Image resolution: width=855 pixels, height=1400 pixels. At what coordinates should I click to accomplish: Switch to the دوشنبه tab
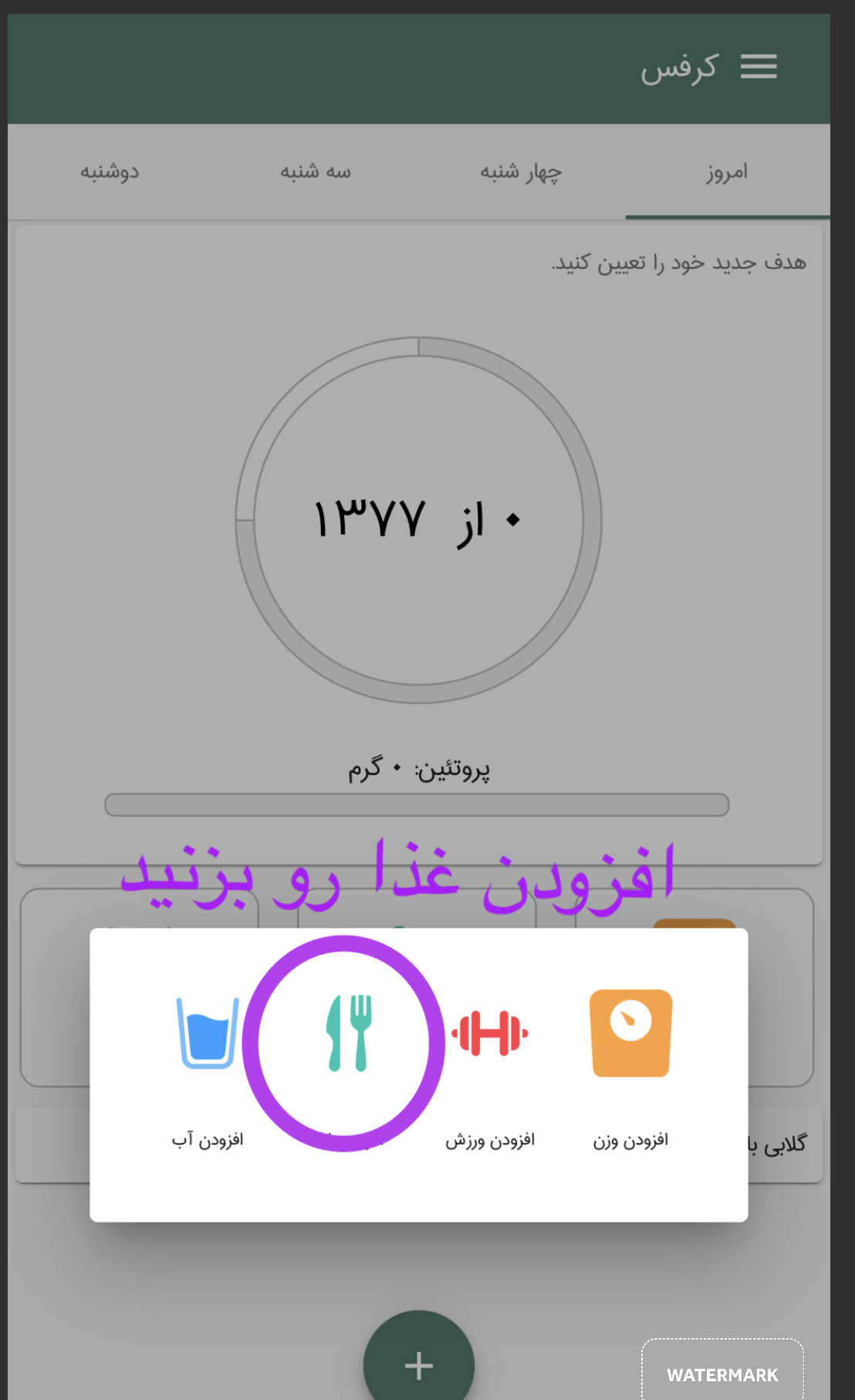click(x=110, y=171)
